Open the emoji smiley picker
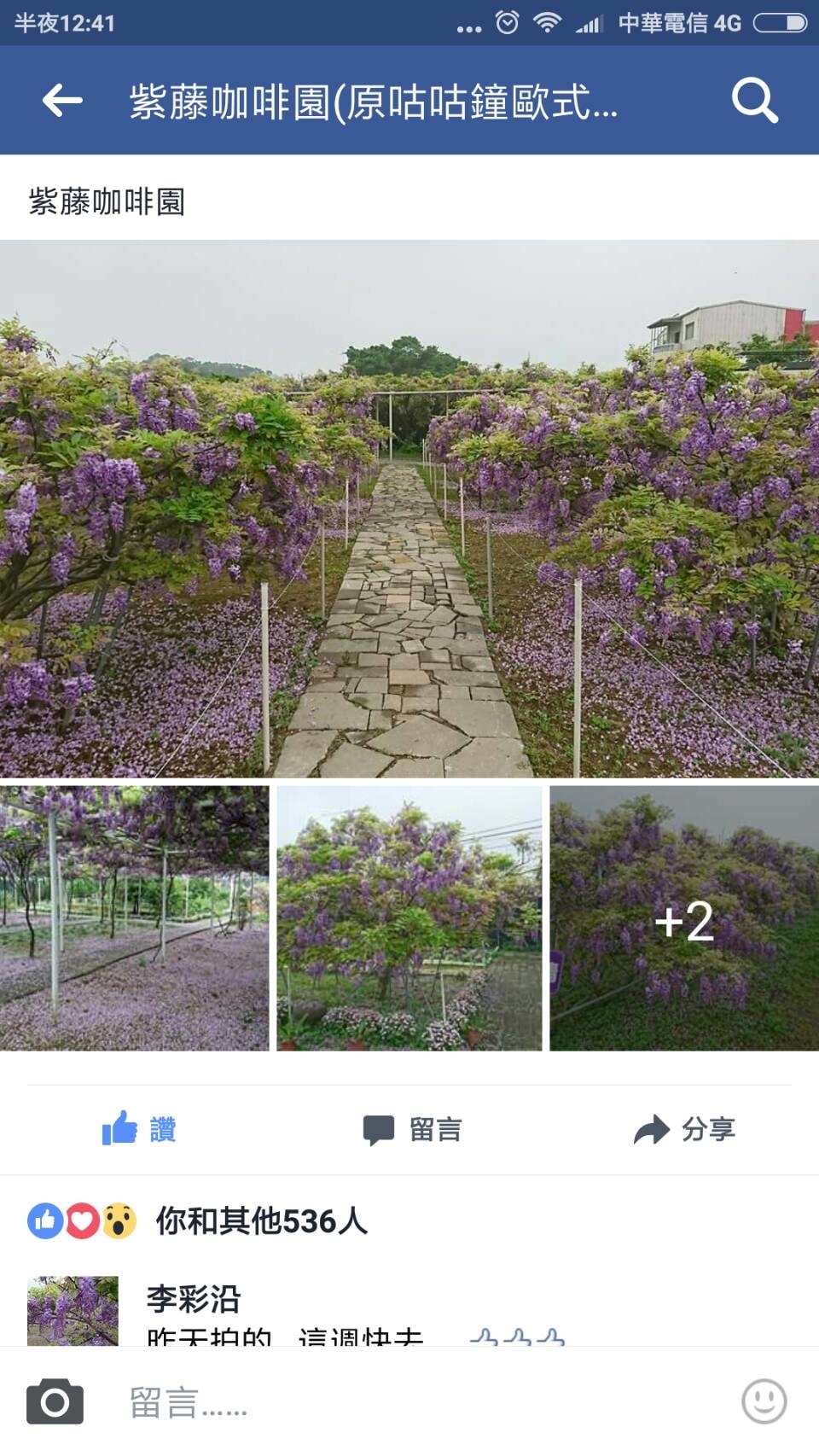This screenshot has height=1456, width=819. click(x=764, y=1401)
